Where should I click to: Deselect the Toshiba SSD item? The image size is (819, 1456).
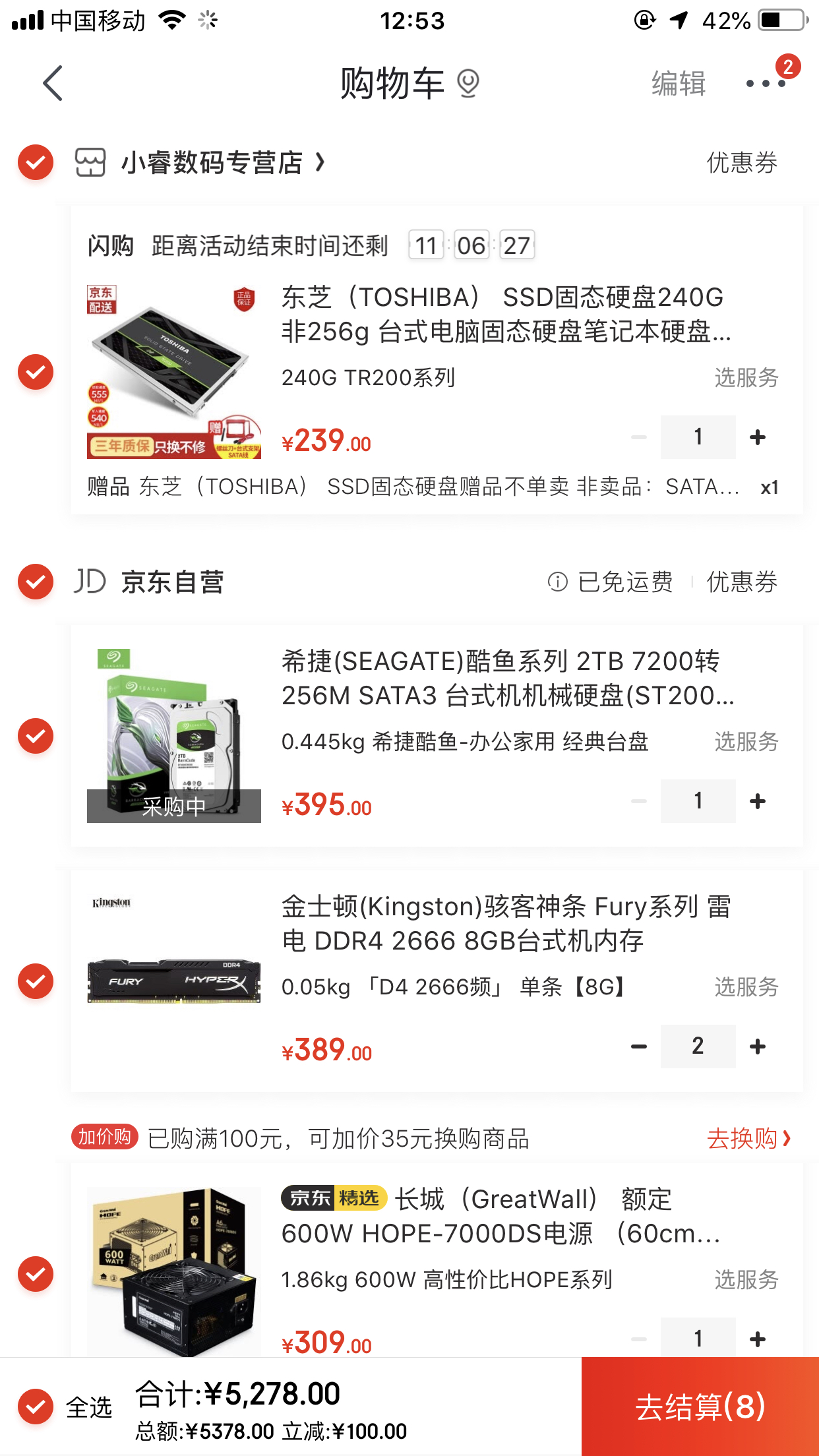(x=36, y=372)
